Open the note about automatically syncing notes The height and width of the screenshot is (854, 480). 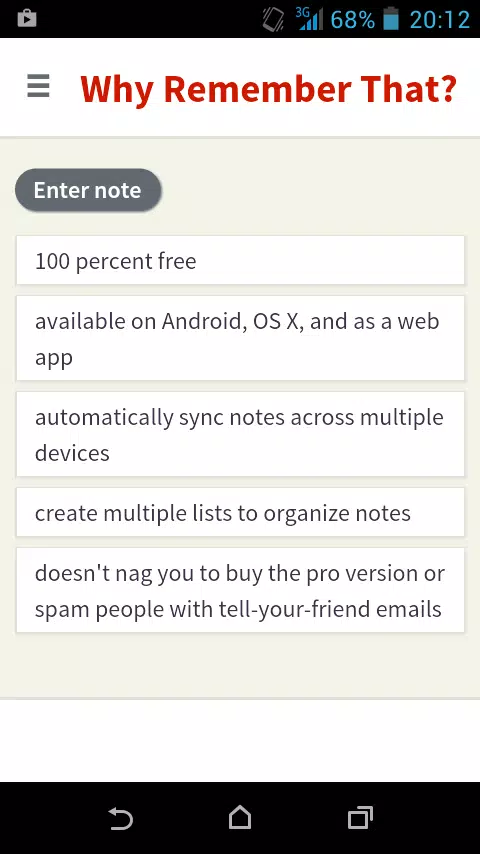coord(240,434)
